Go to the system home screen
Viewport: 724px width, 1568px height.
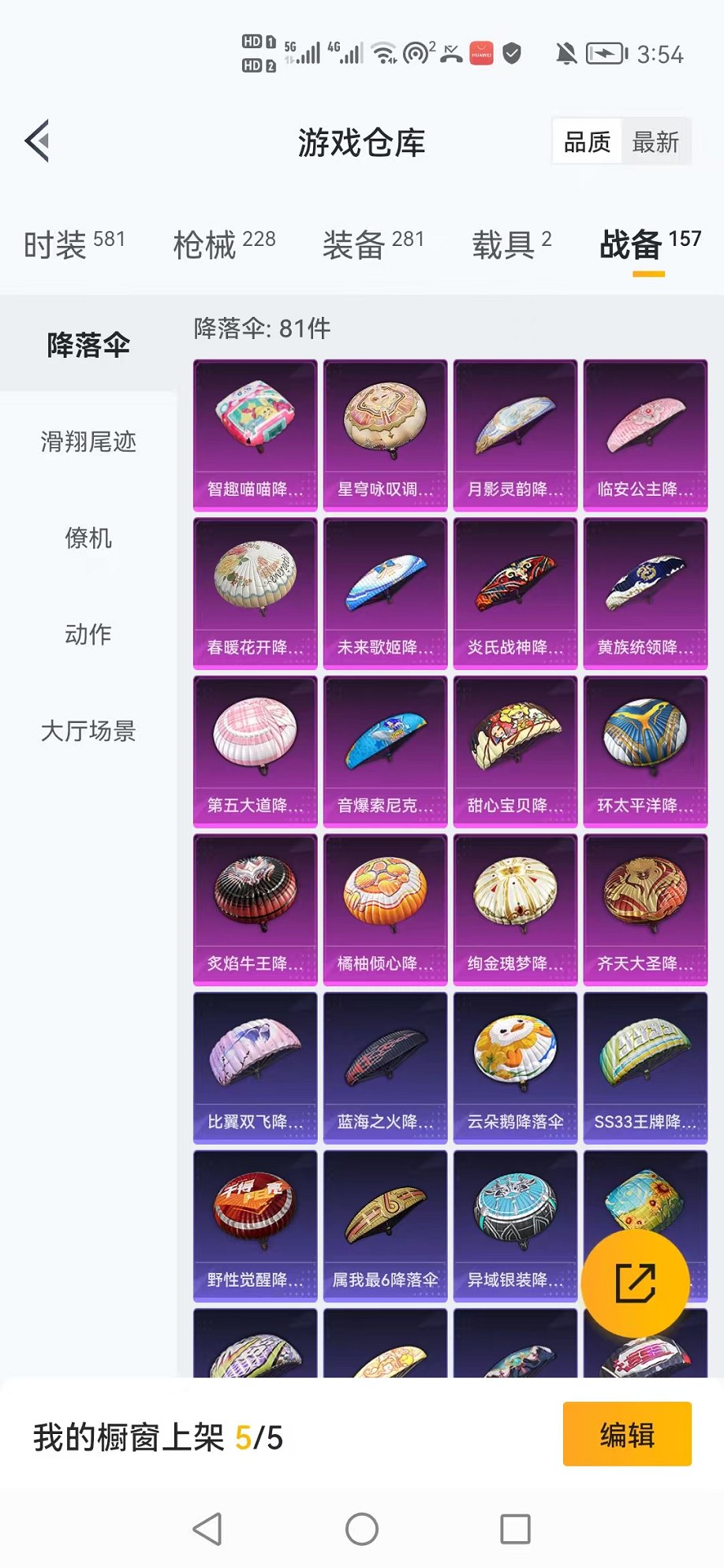[x=362, y=1529]
